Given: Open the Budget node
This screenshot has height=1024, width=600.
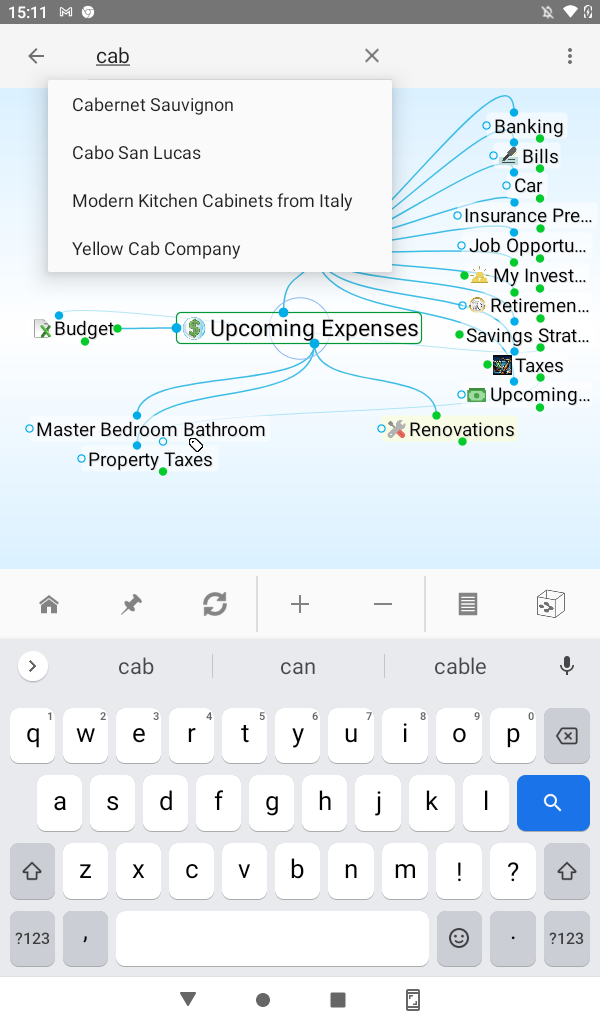Looking at the screenshot, I should click(x=83, y=328).
